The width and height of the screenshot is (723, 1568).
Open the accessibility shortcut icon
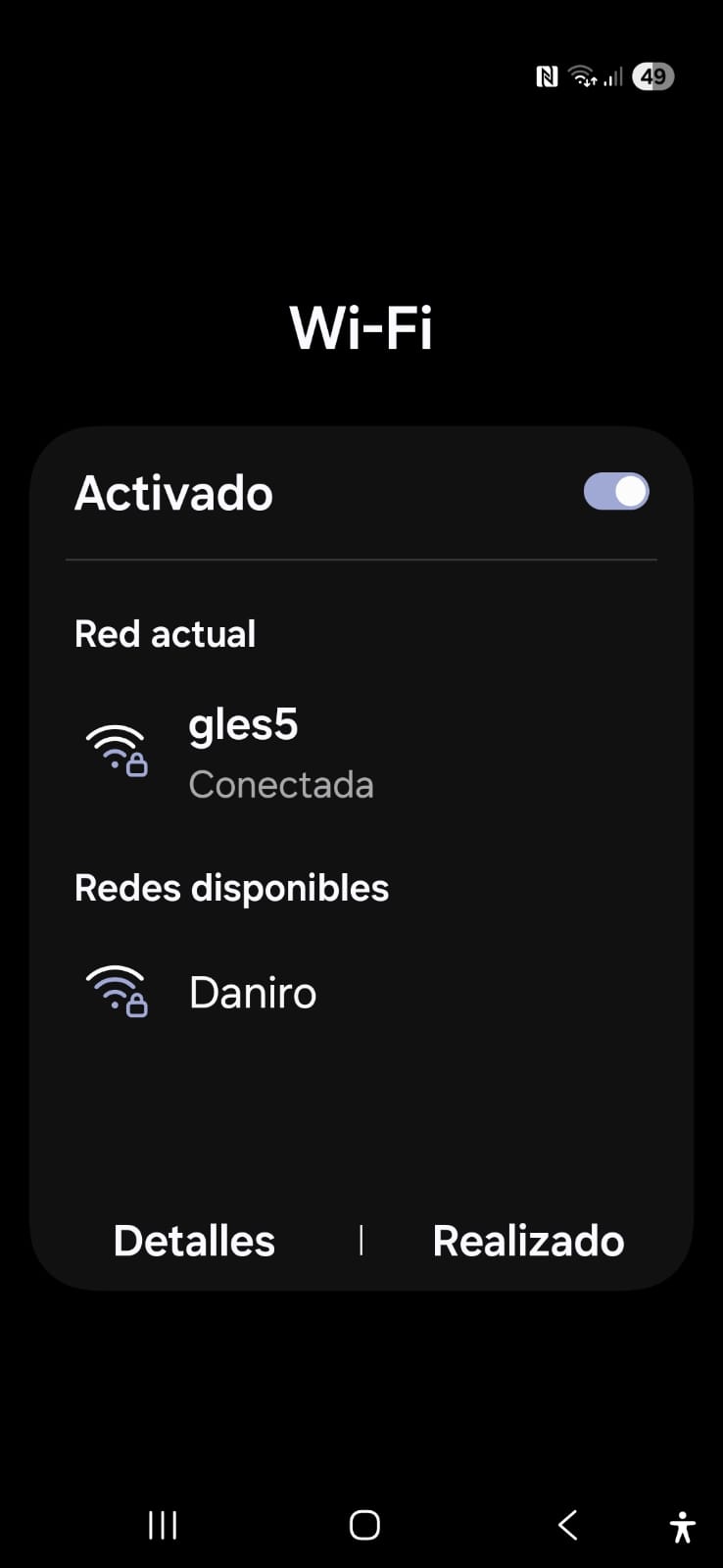click(682, 1527)
